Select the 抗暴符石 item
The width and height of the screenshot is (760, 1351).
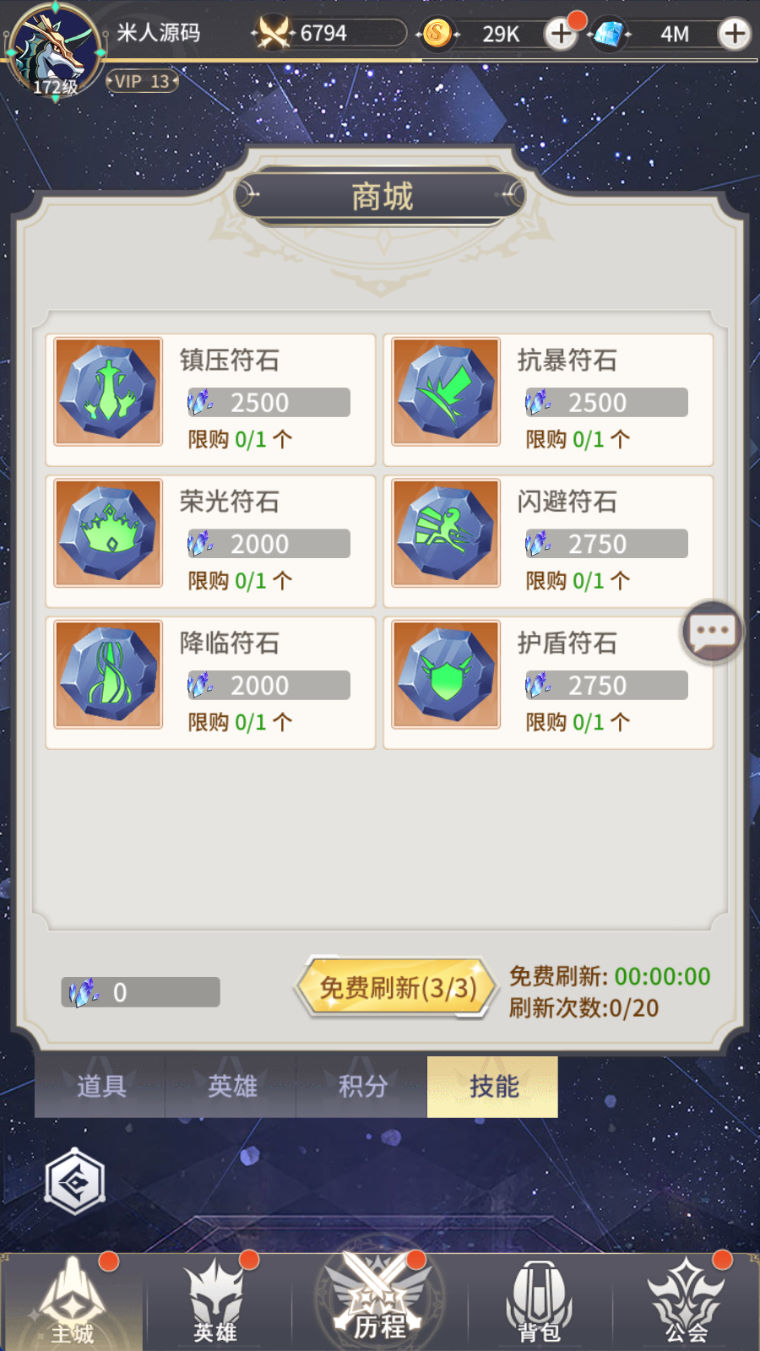(x=548, y=400)
